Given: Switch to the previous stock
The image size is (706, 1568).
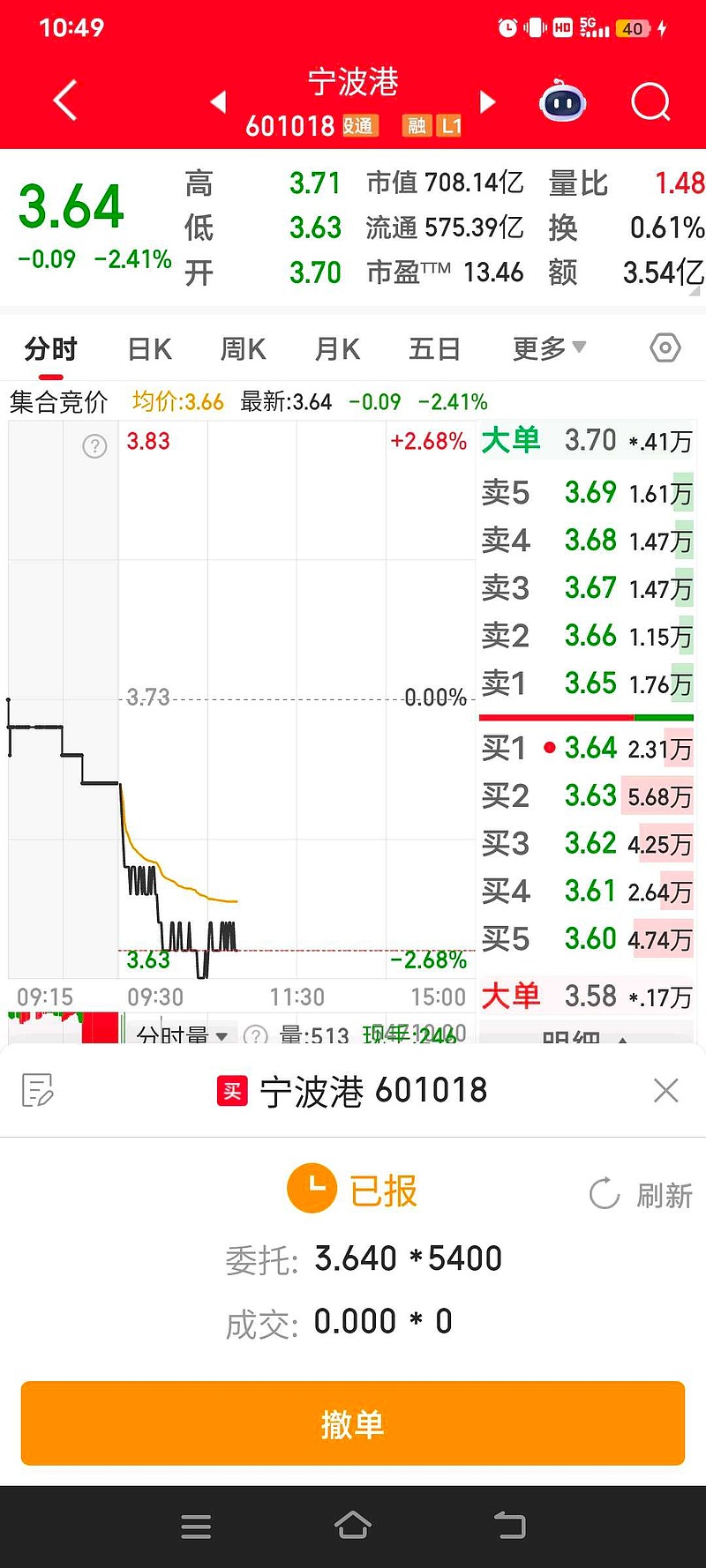Looking at the screenshot, I should point(219,102).
